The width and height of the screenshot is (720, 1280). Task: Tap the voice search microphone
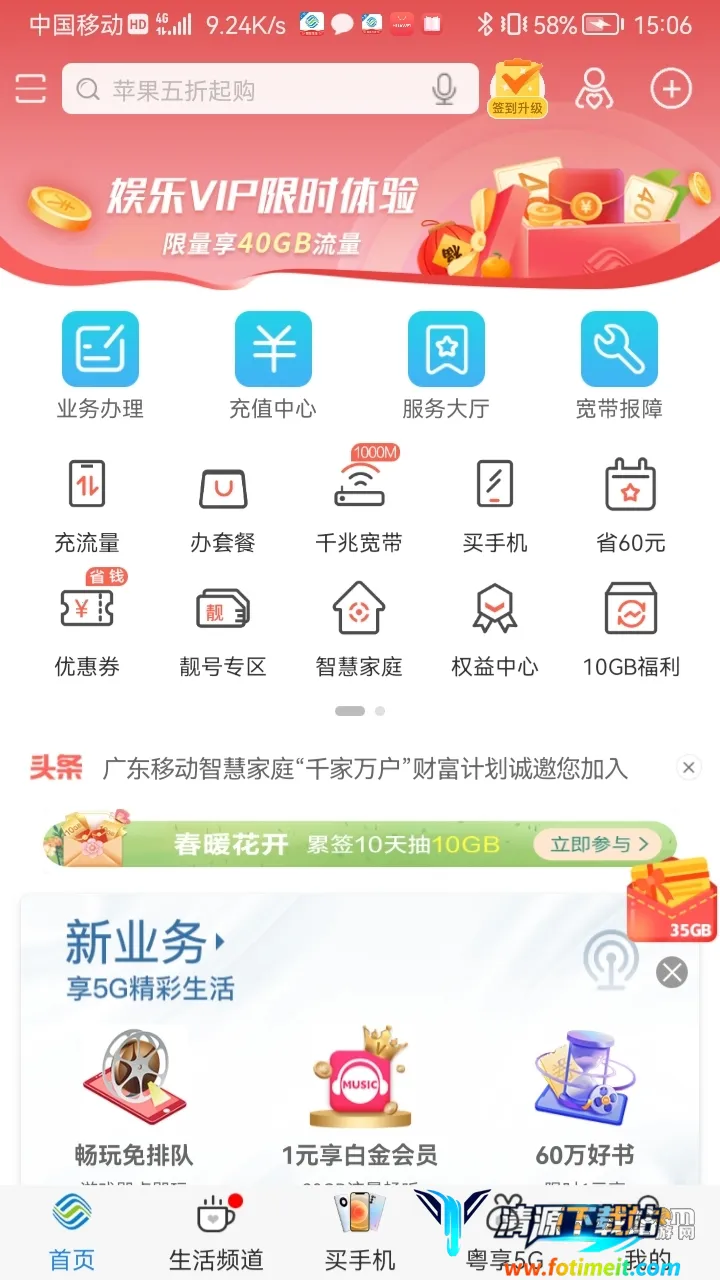[443, 90]
